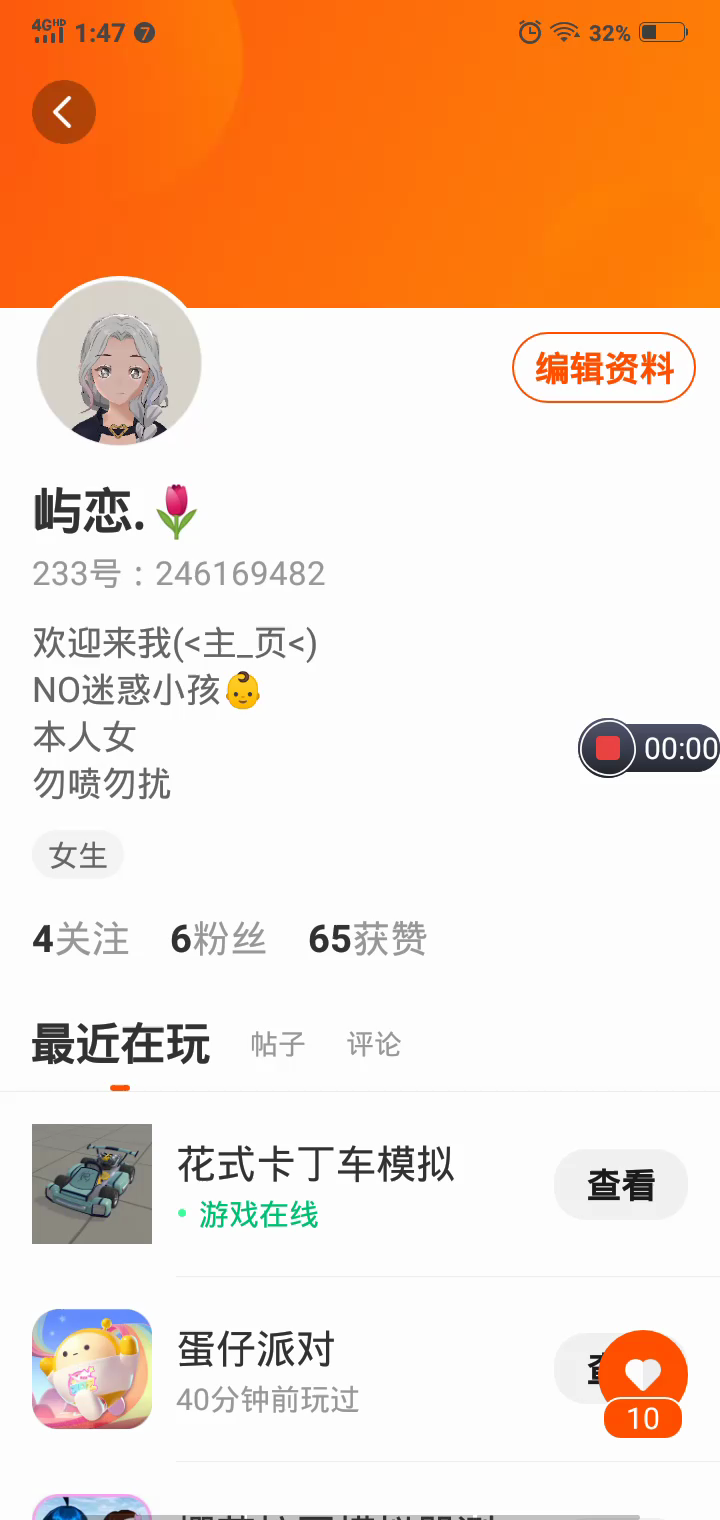Open the 6粉丝 followers list
The height and width of the screenshot is (1520, 720).
218,939
